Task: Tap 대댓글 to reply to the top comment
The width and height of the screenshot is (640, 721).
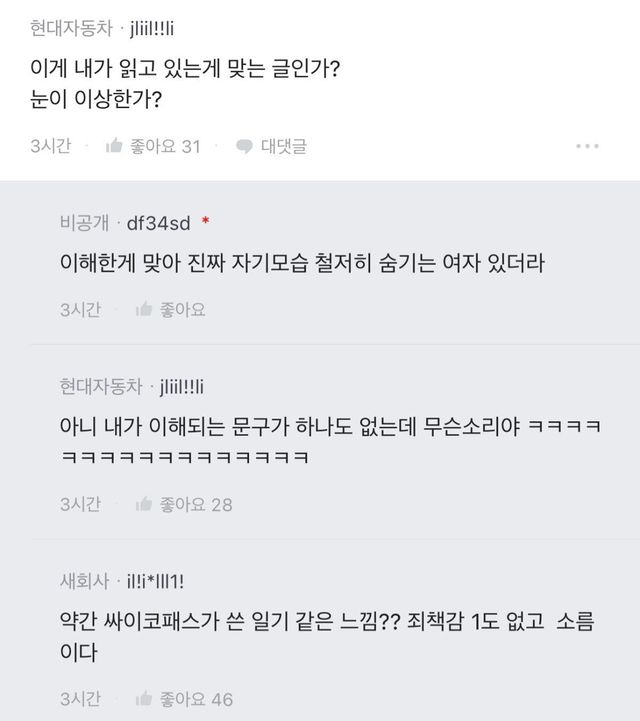Action: [x=271, y=146]
